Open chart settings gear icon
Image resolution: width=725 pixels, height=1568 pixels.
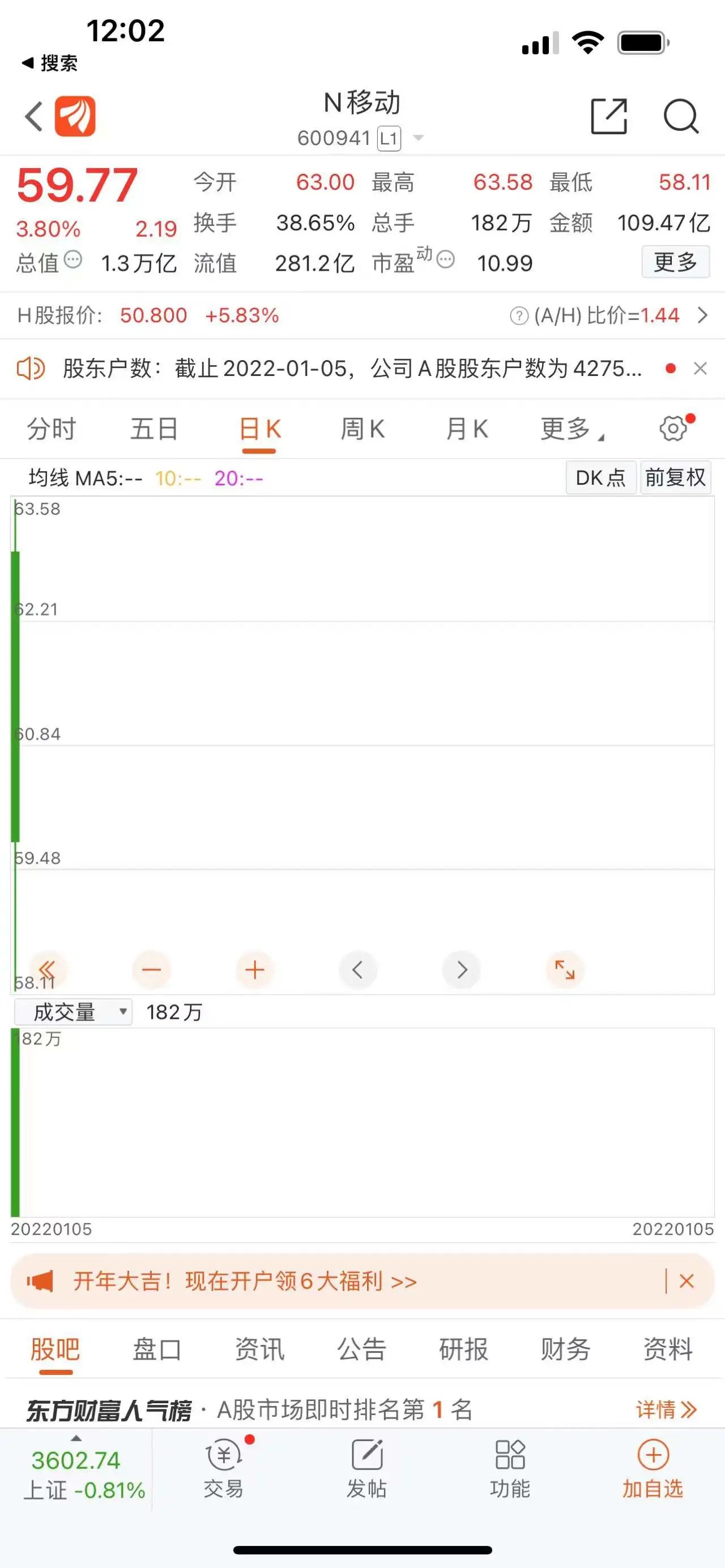(674, 429)
